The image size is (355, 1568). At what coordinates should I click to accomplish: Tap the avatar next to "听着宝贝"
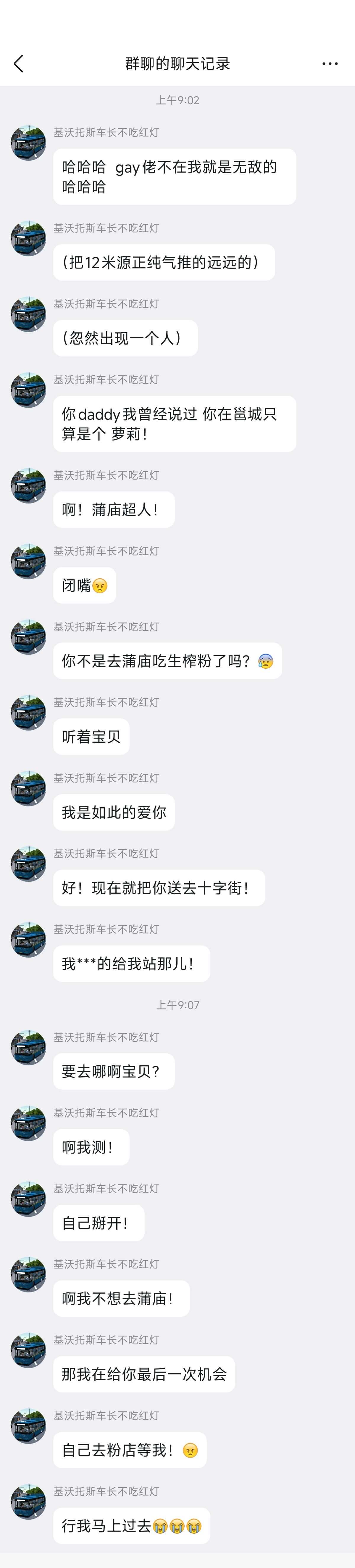pos(29,713)
